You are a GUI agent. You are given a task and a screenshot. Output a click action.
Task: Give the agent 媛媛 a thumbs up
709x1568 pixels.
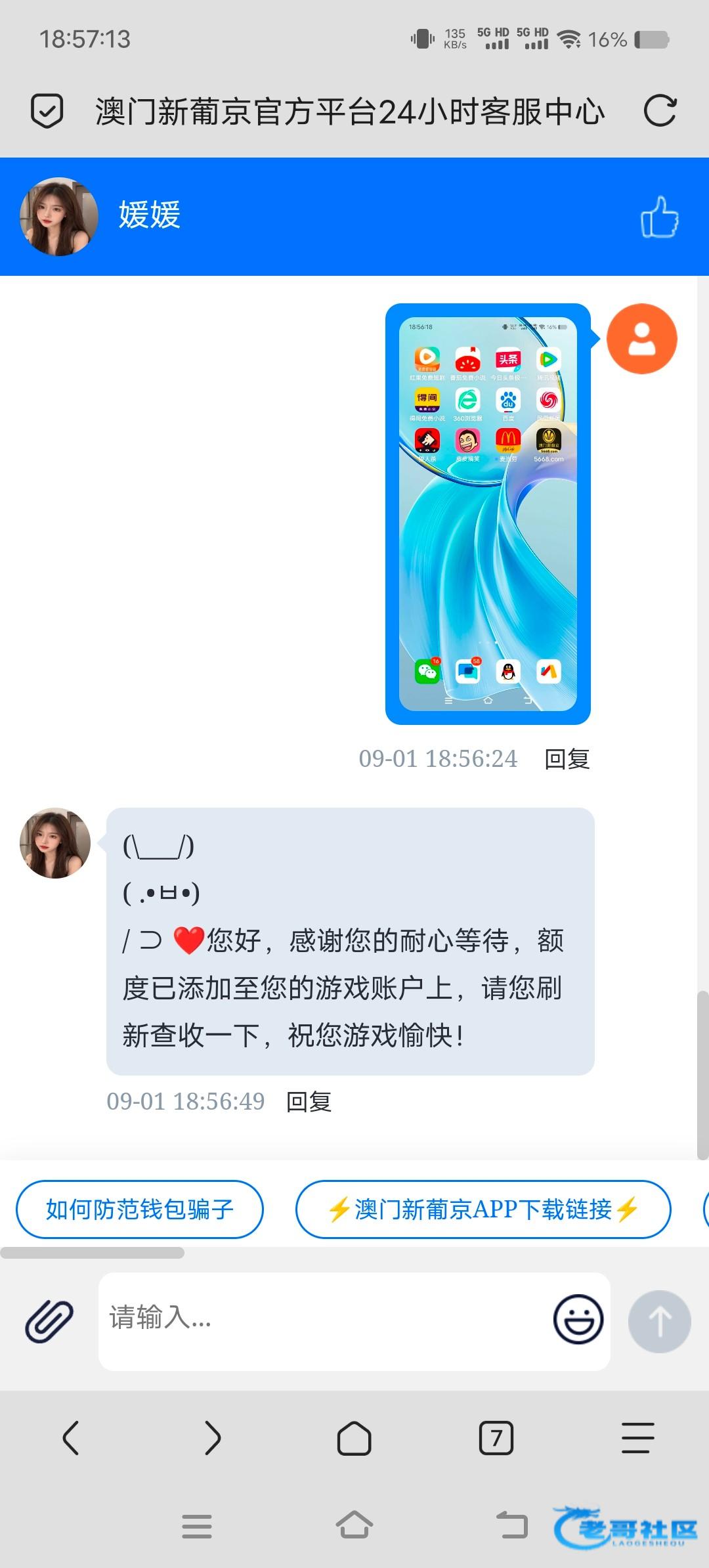[x=660, y=217]
